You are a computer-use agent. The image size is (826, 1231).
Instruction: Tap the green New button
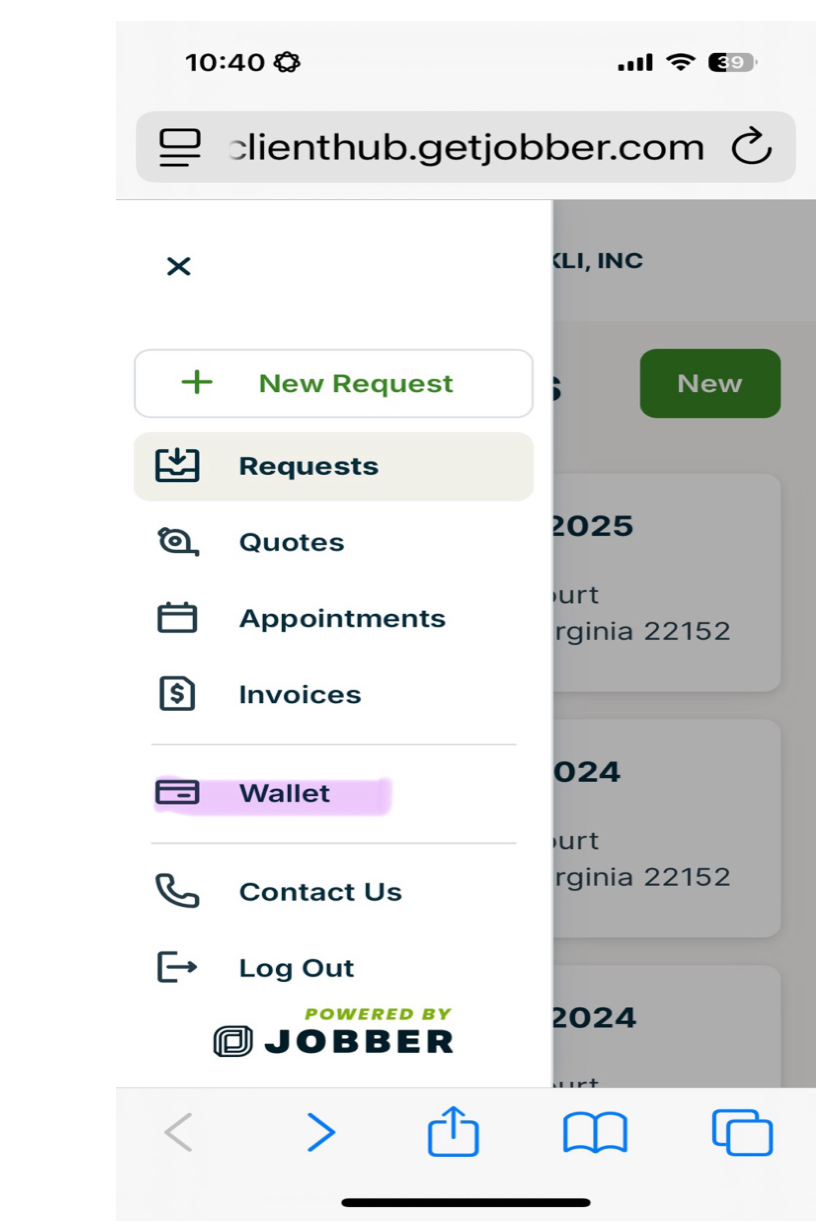709,383
